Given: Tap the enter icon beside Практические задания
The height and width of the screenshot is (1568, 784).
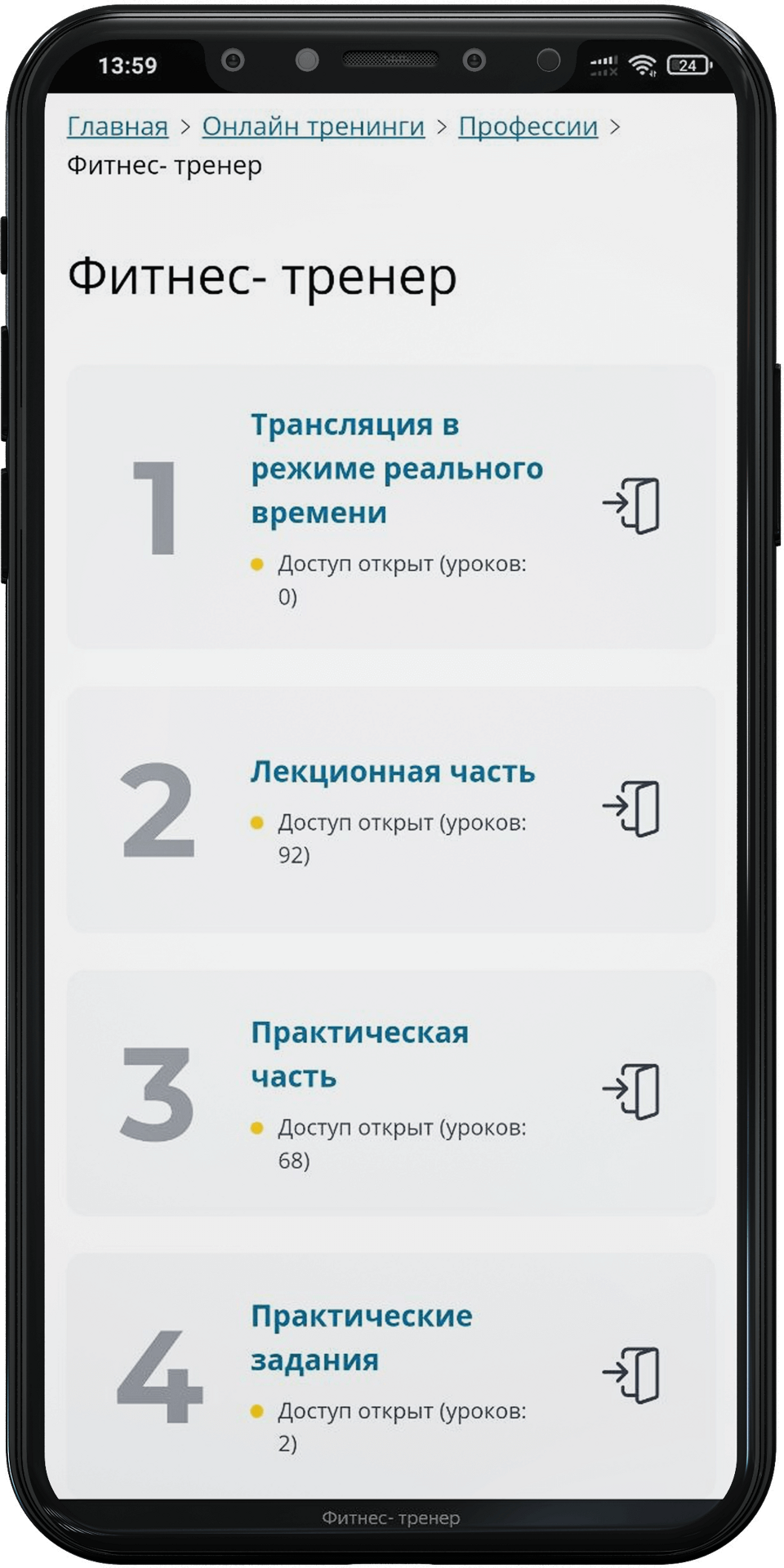Looking at the screenshot, I should pos(631,1374).
